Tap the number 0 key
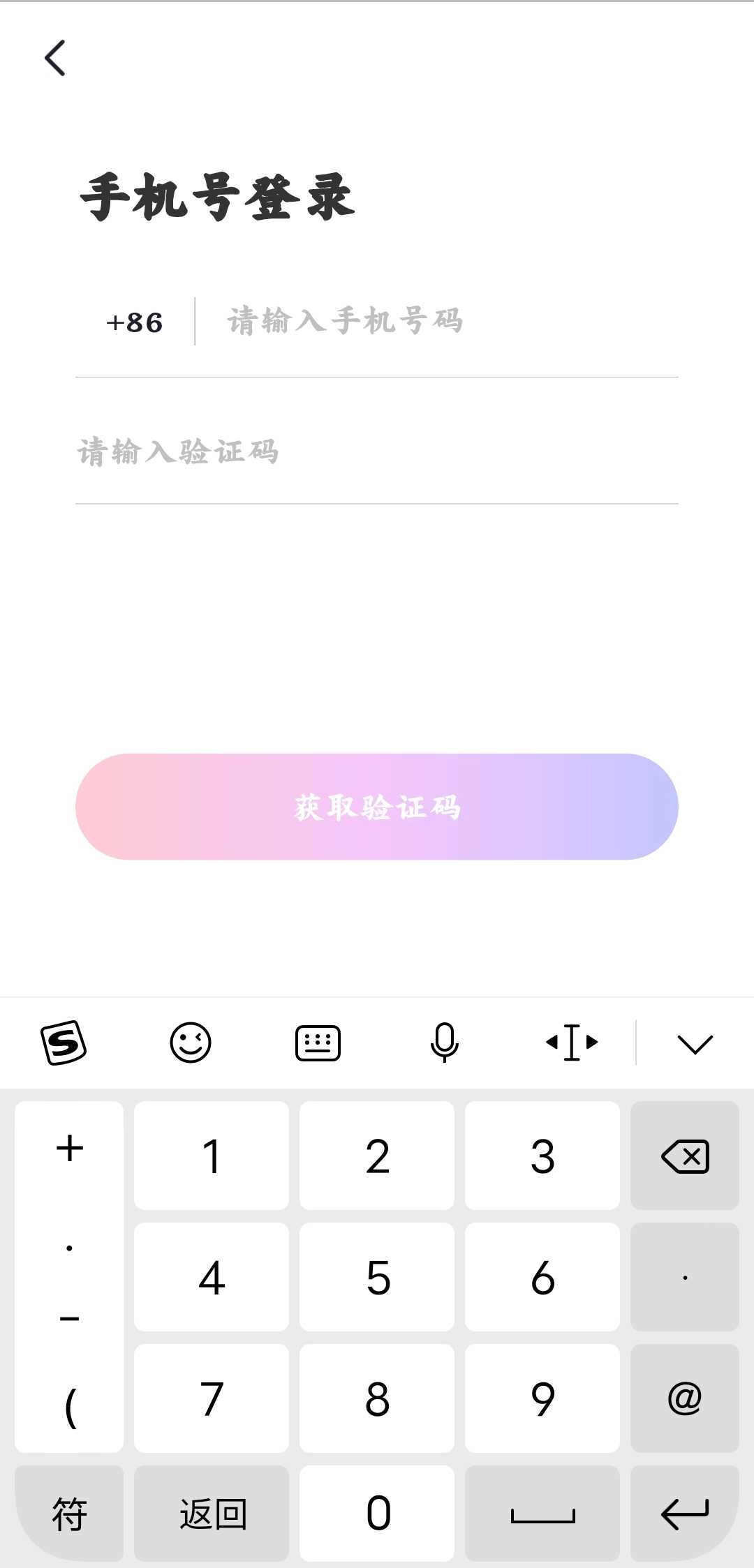The height and width of the screenshot is (1568, 754). click(x=377, y=1514)
